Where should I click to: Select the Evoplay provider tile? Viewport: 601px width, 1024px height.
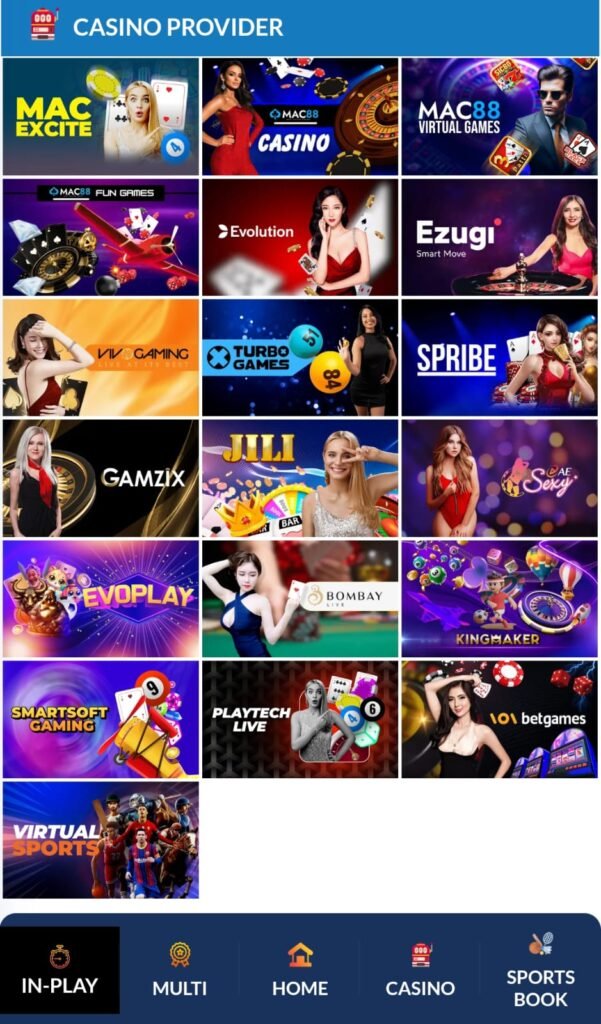click(x=100, y=598)
